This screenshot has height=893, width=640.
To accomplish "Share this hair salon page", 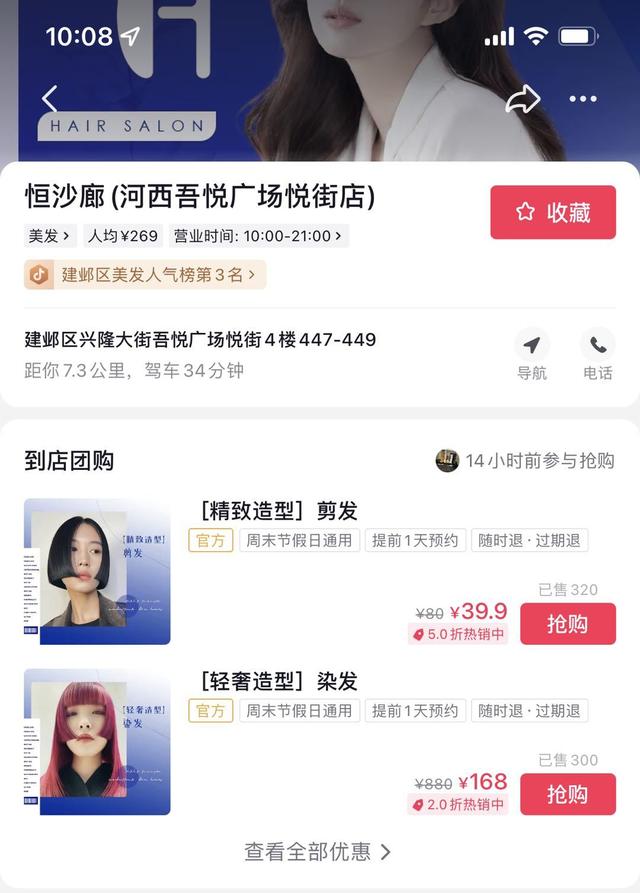I will pyautogui.click(x=522, y=99).
